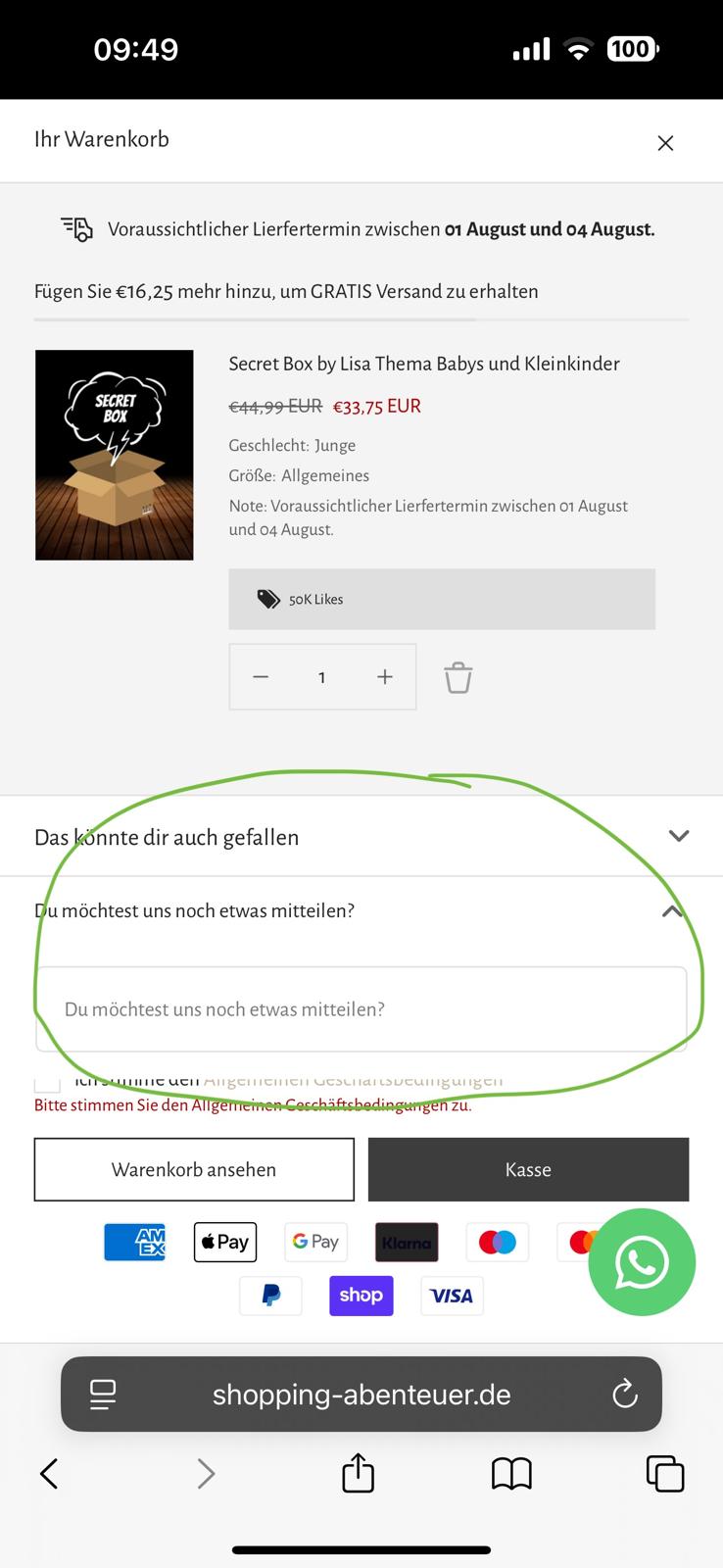Tap 'Warenkorb ansehen' button
723x1568 pixels.
(194, 1169)
